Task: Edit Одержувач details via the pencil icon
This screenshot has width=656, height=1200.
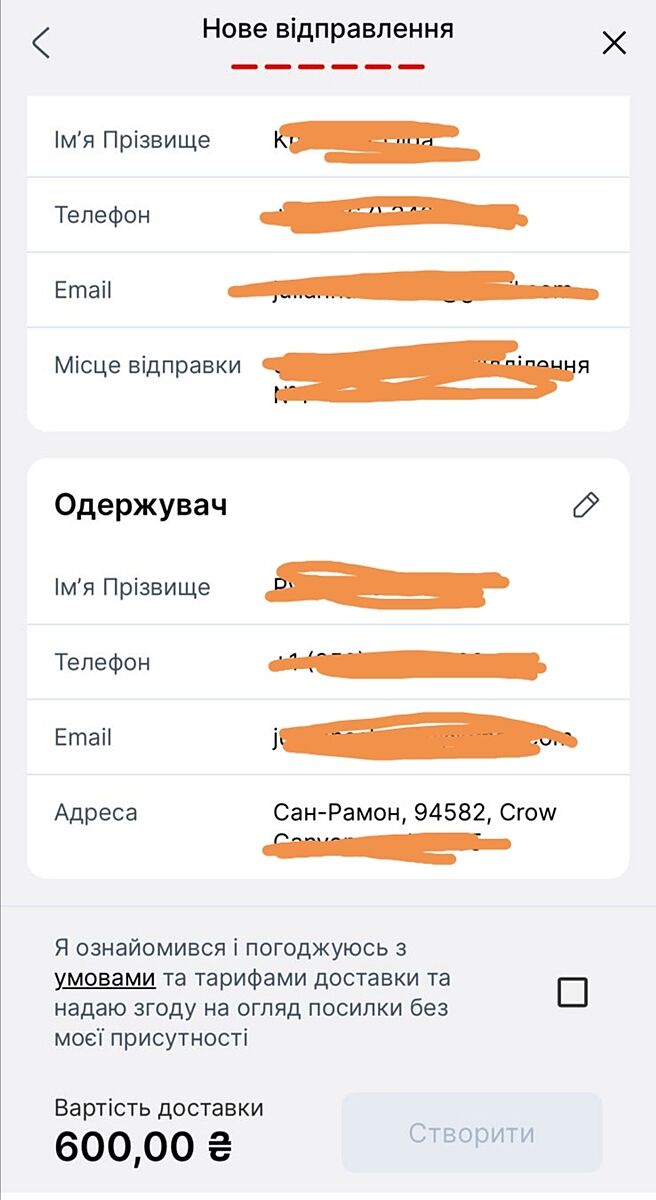Action: click(x=585, y=505)
